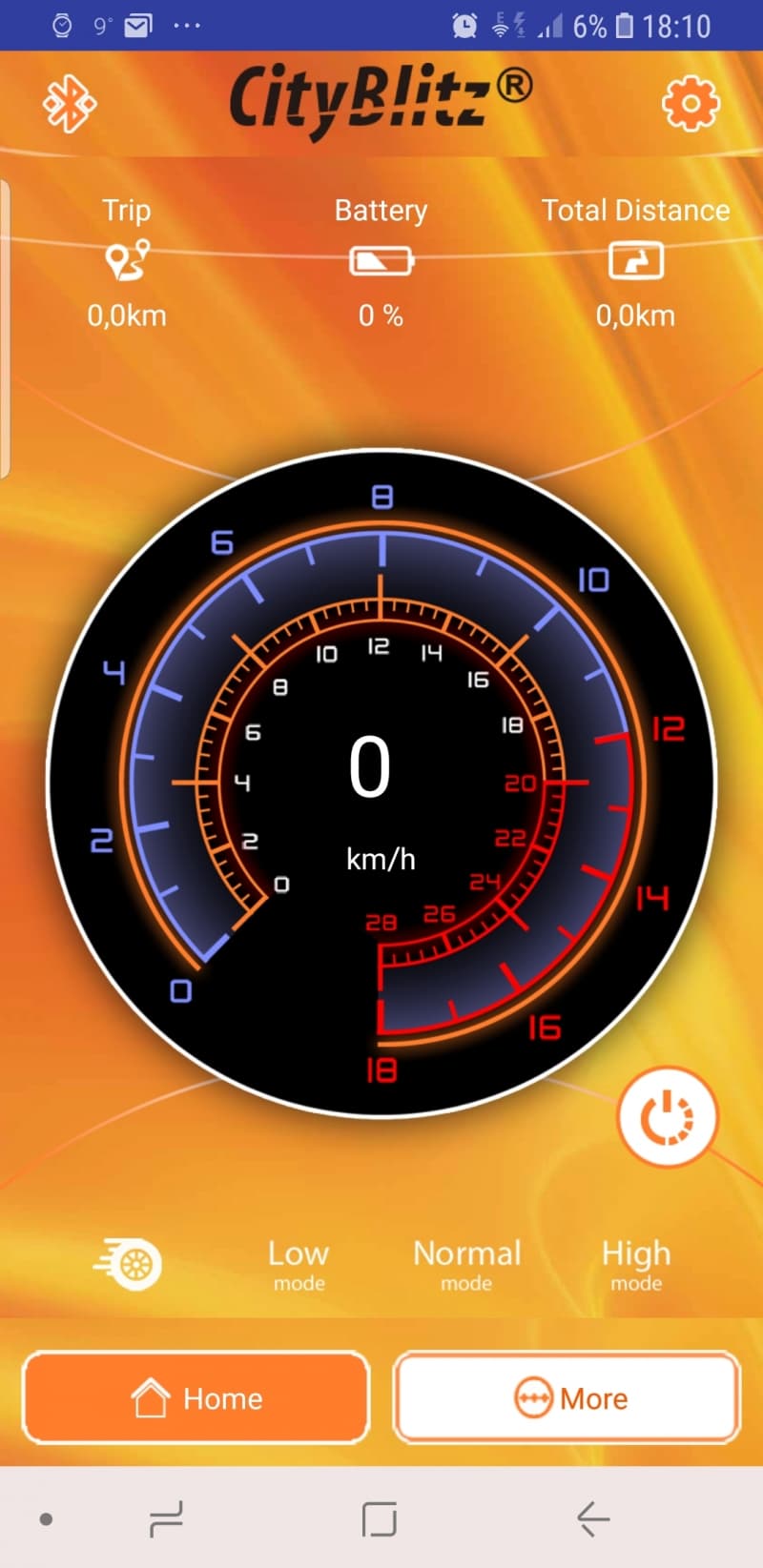Tap the power button icon
This screenshot has width=763, height=1568.
[x=666, y=1116]
